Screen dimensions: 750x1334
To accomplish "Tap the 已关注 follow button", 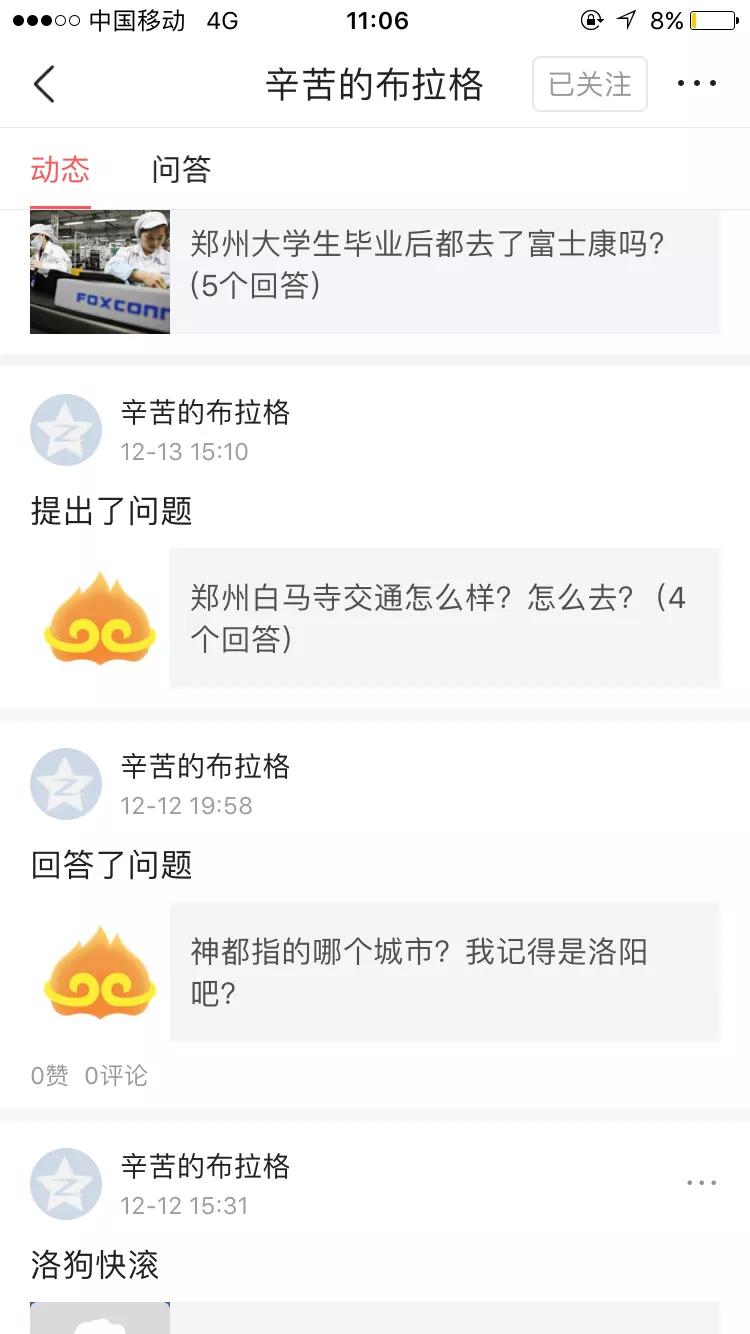I will click(x=590, y=84).
